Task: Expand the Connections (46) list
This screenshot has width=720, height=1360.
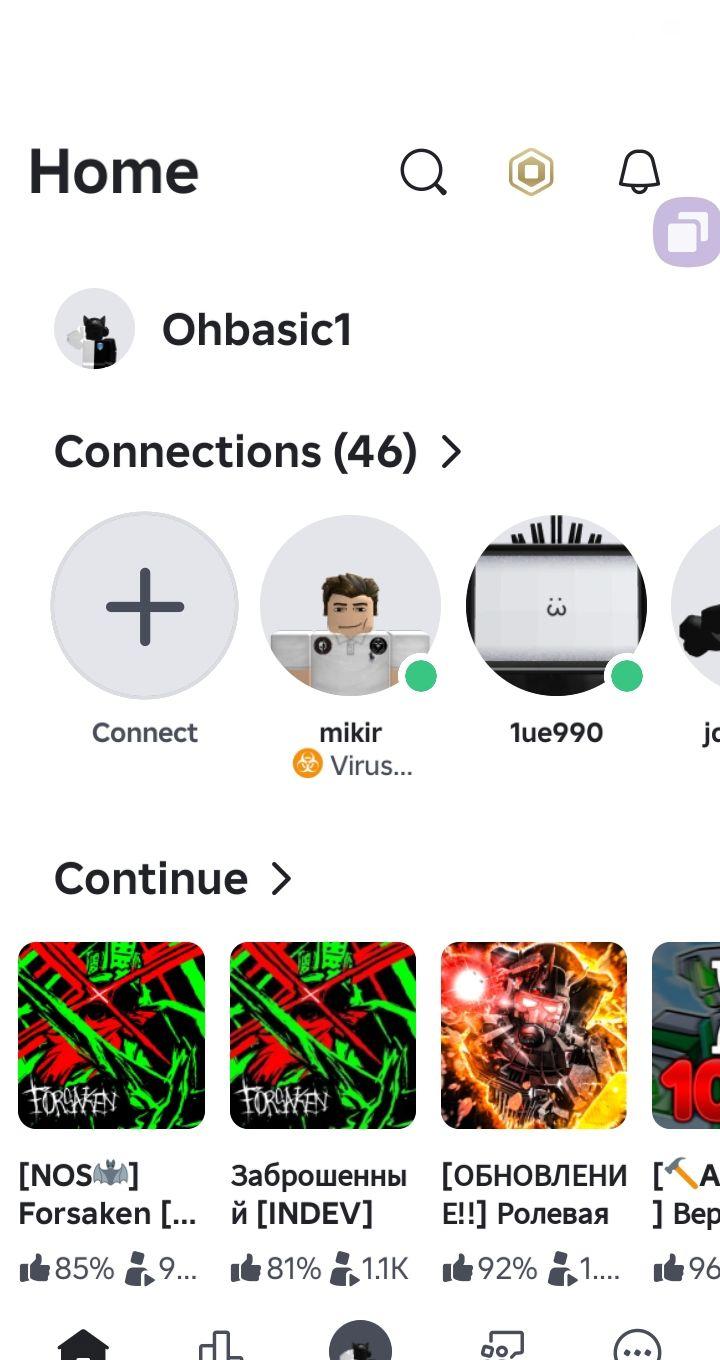Action: (452, 452)
